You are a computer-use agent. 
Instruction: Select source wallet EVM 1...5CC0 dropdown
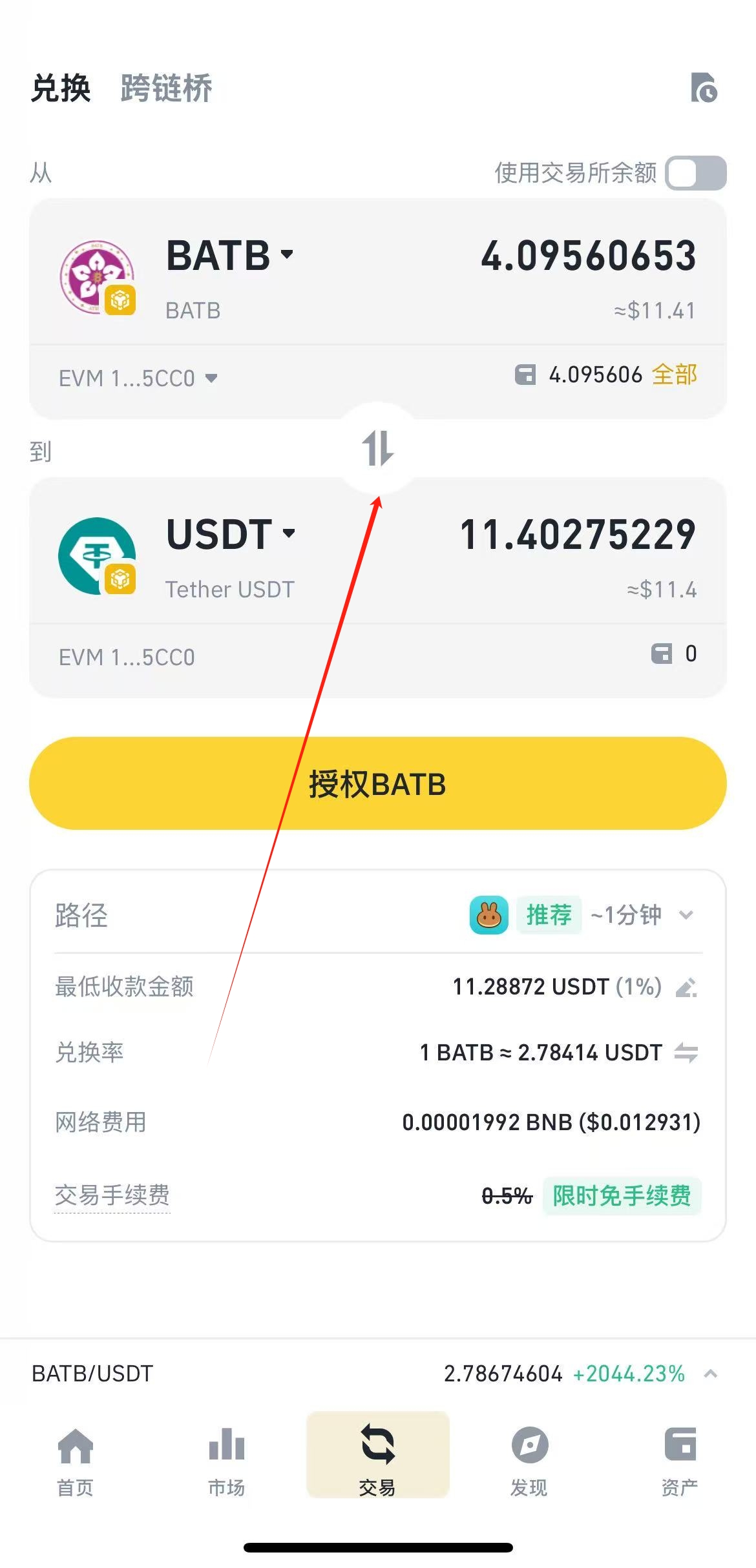click(x=138, y=378)
